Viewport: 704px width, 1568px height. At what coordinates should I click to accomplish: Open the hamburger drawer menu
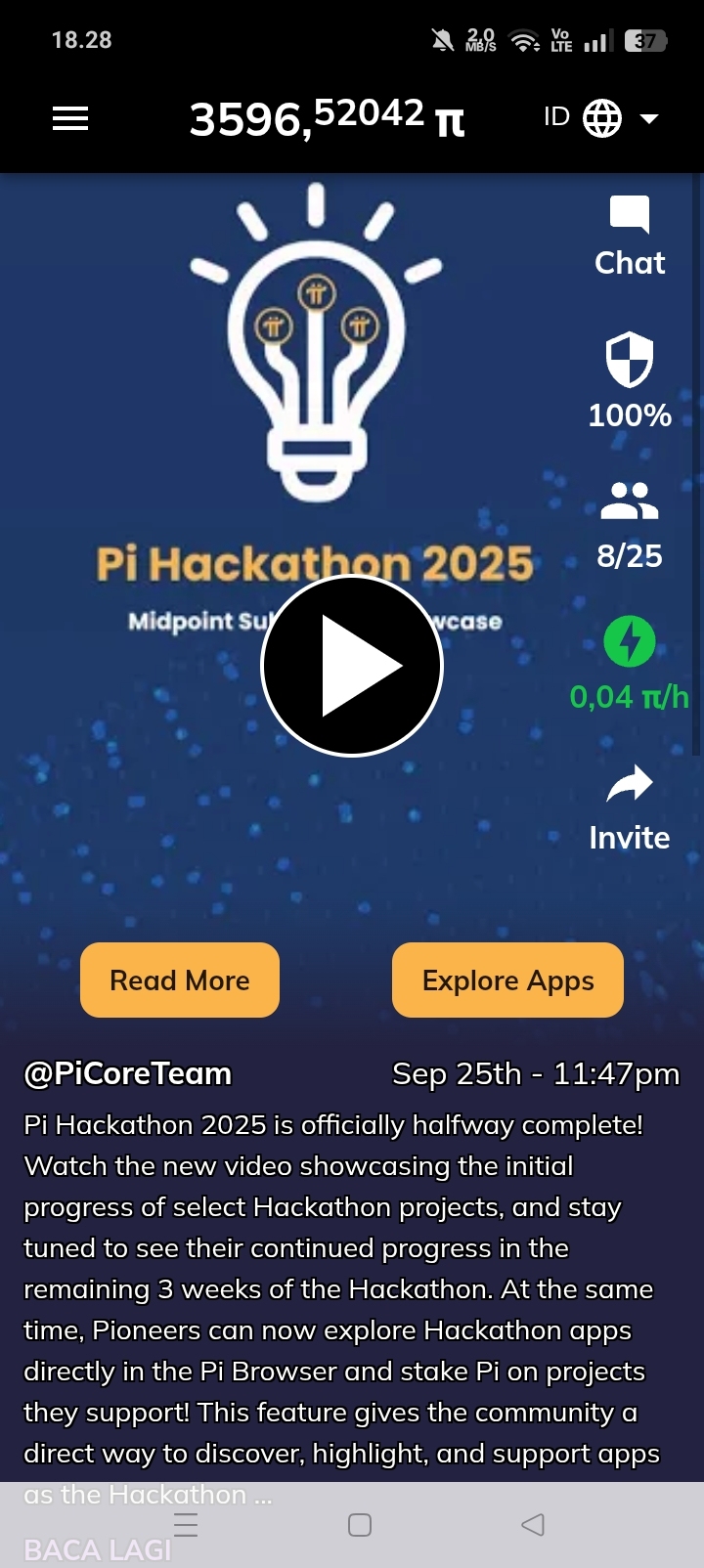pyautogui.click(x=70, y=119)
